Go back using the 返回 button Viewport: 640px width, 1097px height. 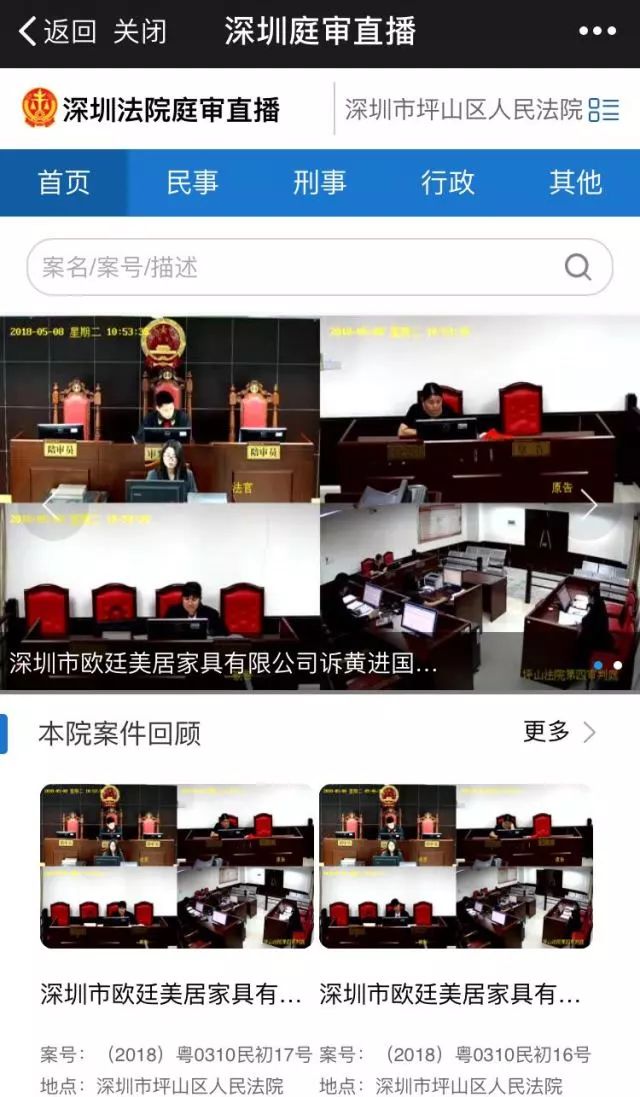click(58, 31)
